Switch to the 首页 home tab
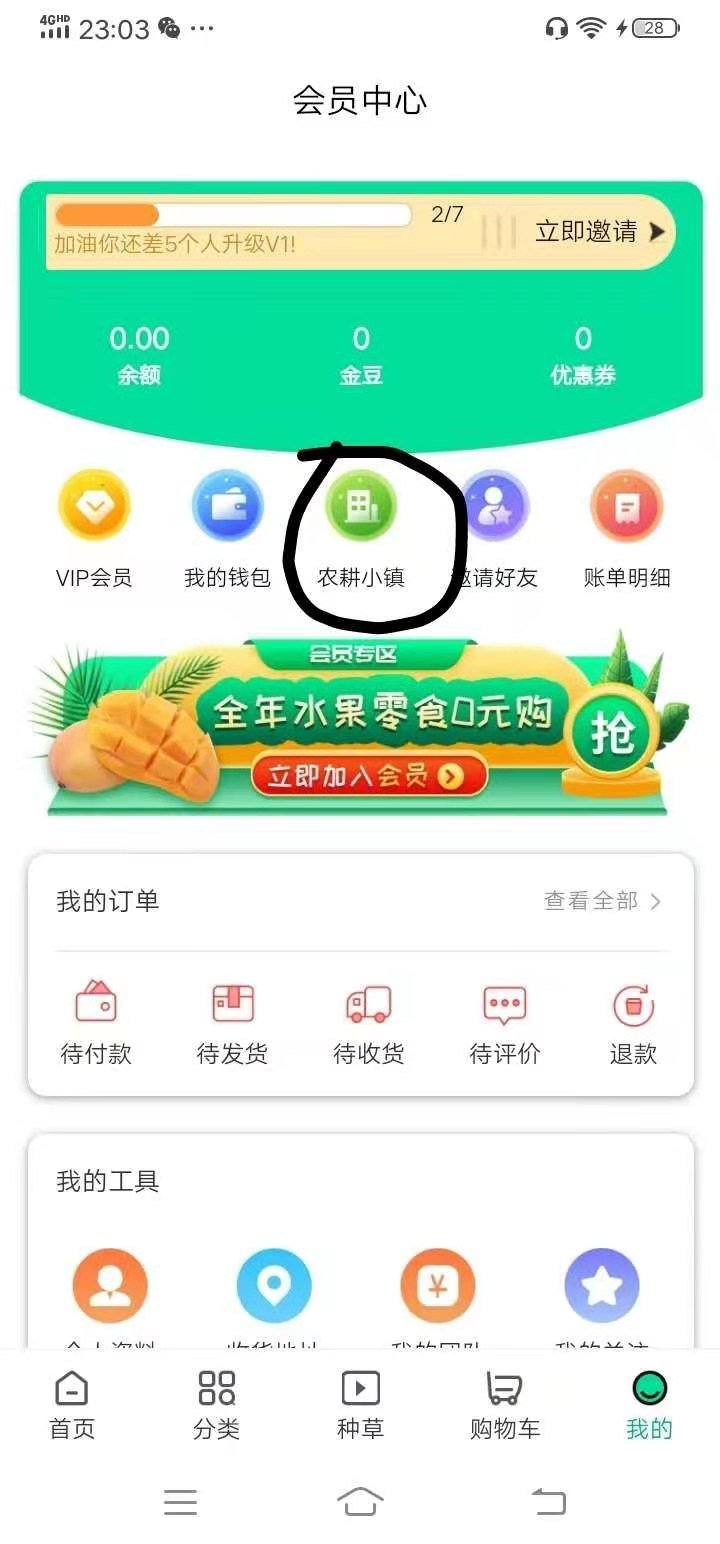This screenshot has width=720, height=1544. click(72, 1405)
